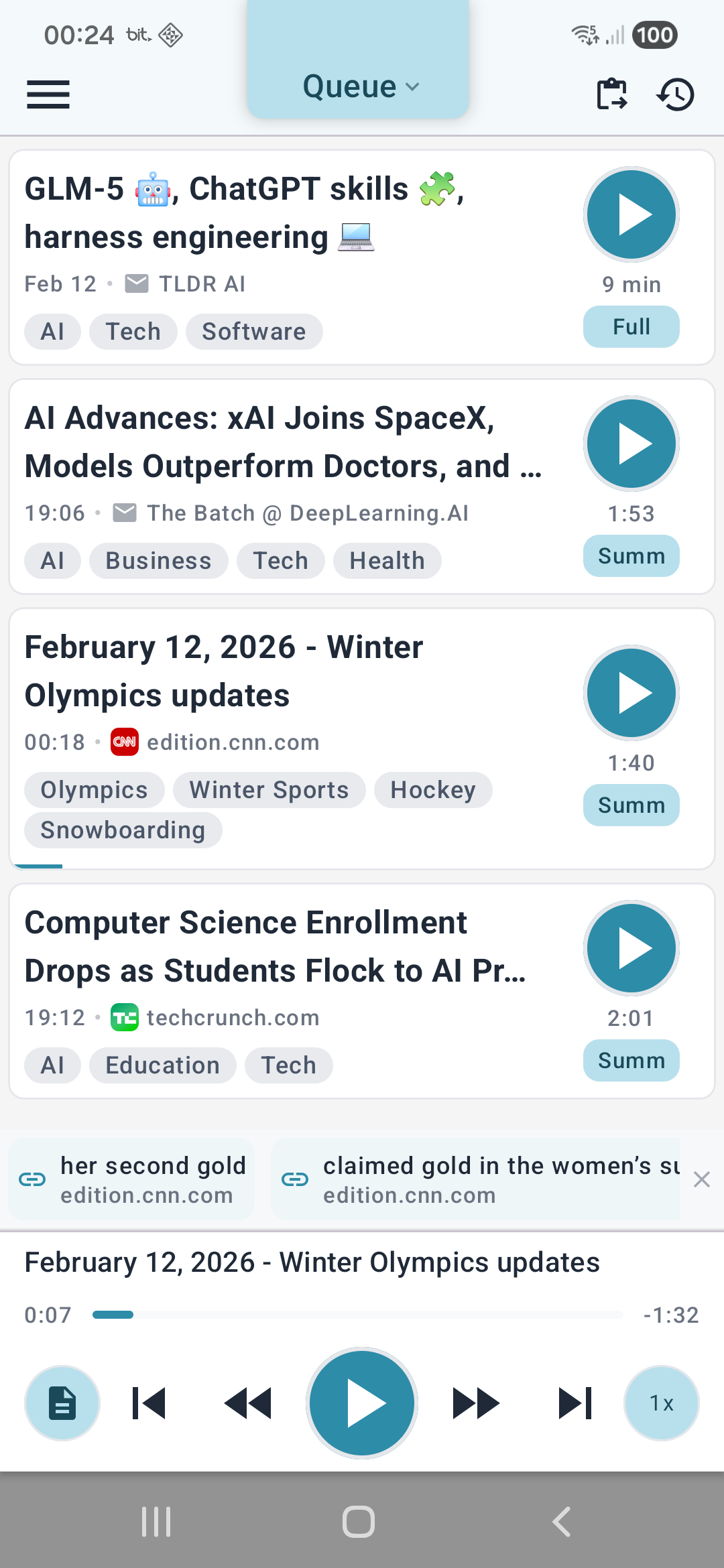Click the clipboard import icon

(611, 94)
